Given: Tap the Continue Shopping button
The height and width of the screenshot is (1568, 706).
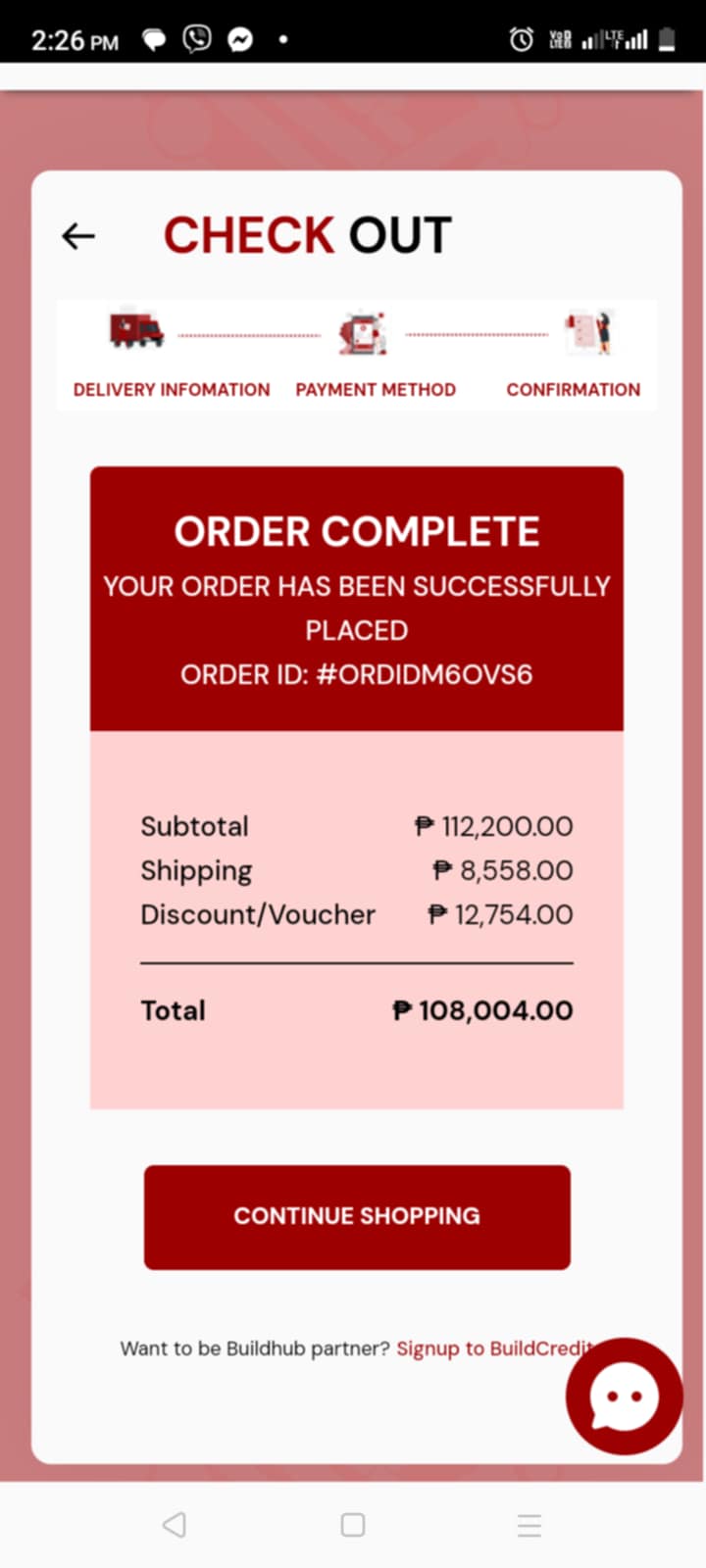Looking at the screenshot, I should (357, 1216).
